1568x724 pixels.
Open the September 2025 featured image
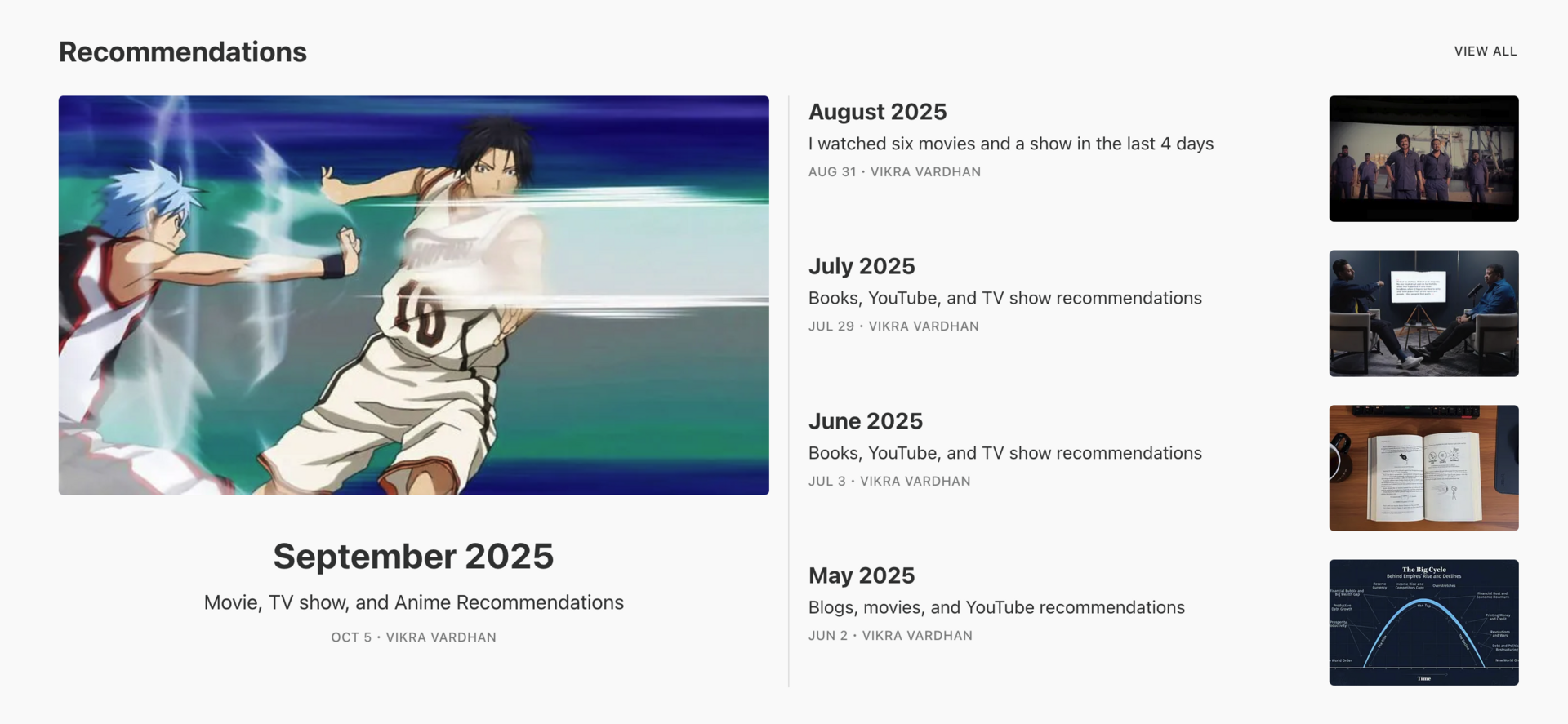tap(413, 295)
